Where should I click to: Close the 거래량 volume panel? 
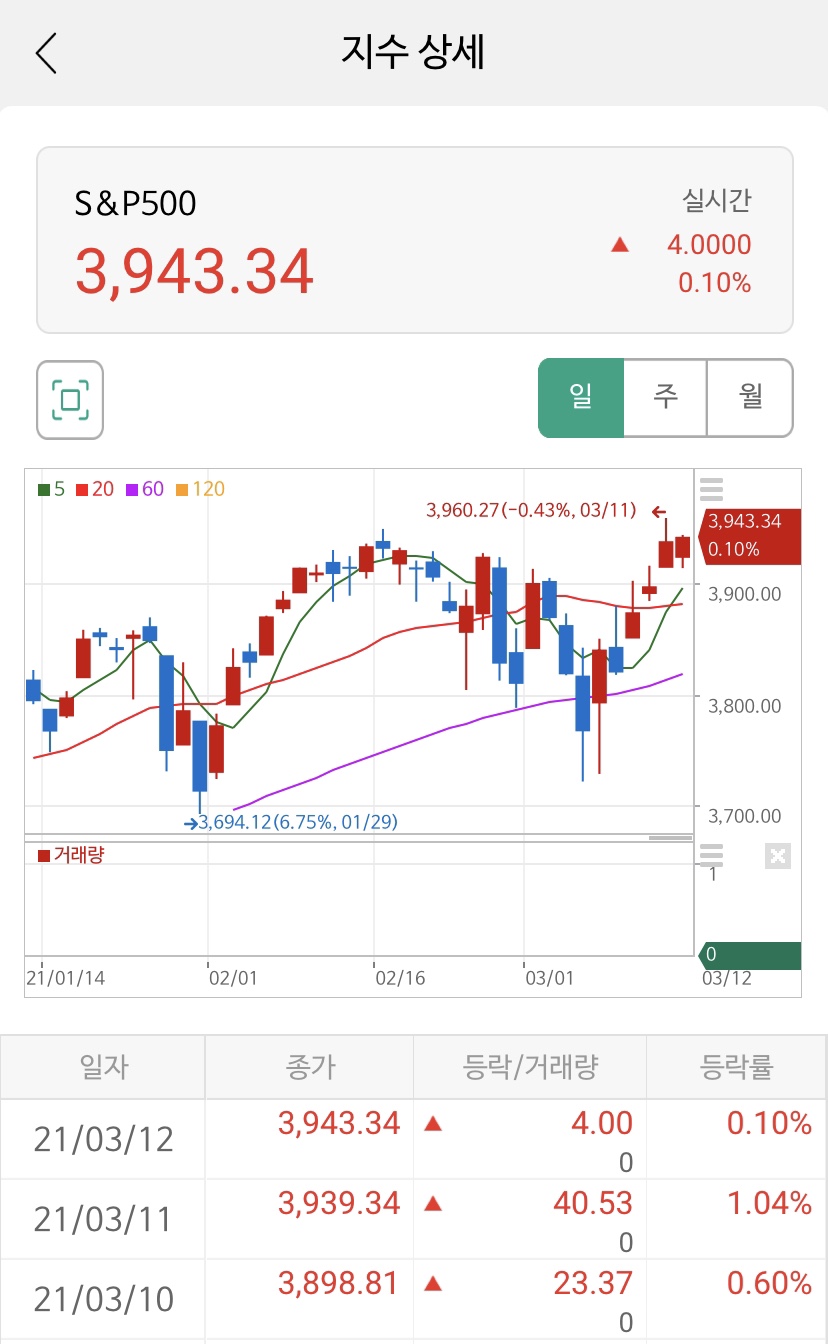pos(778,856)
